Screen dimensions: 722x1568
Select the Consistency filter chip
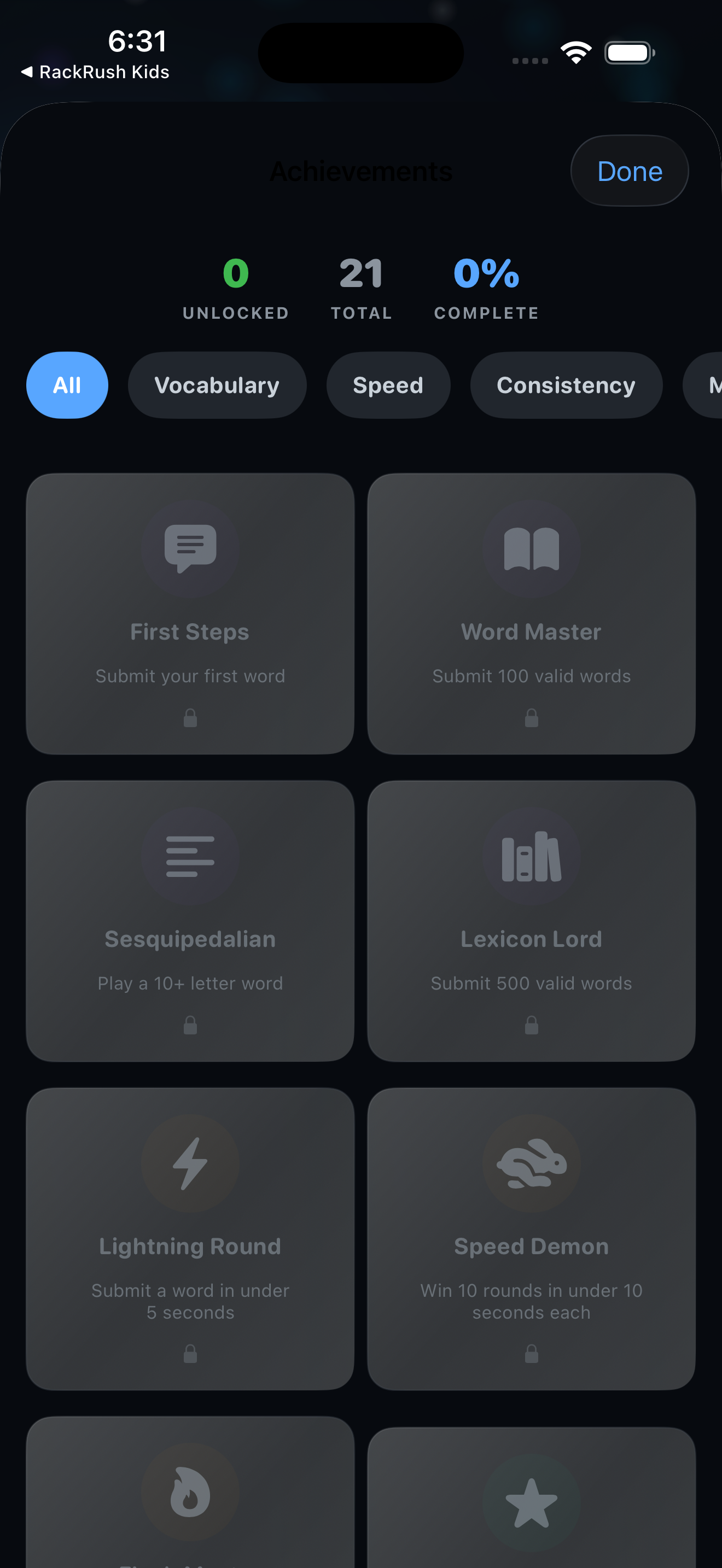click(x=566, y=385)
